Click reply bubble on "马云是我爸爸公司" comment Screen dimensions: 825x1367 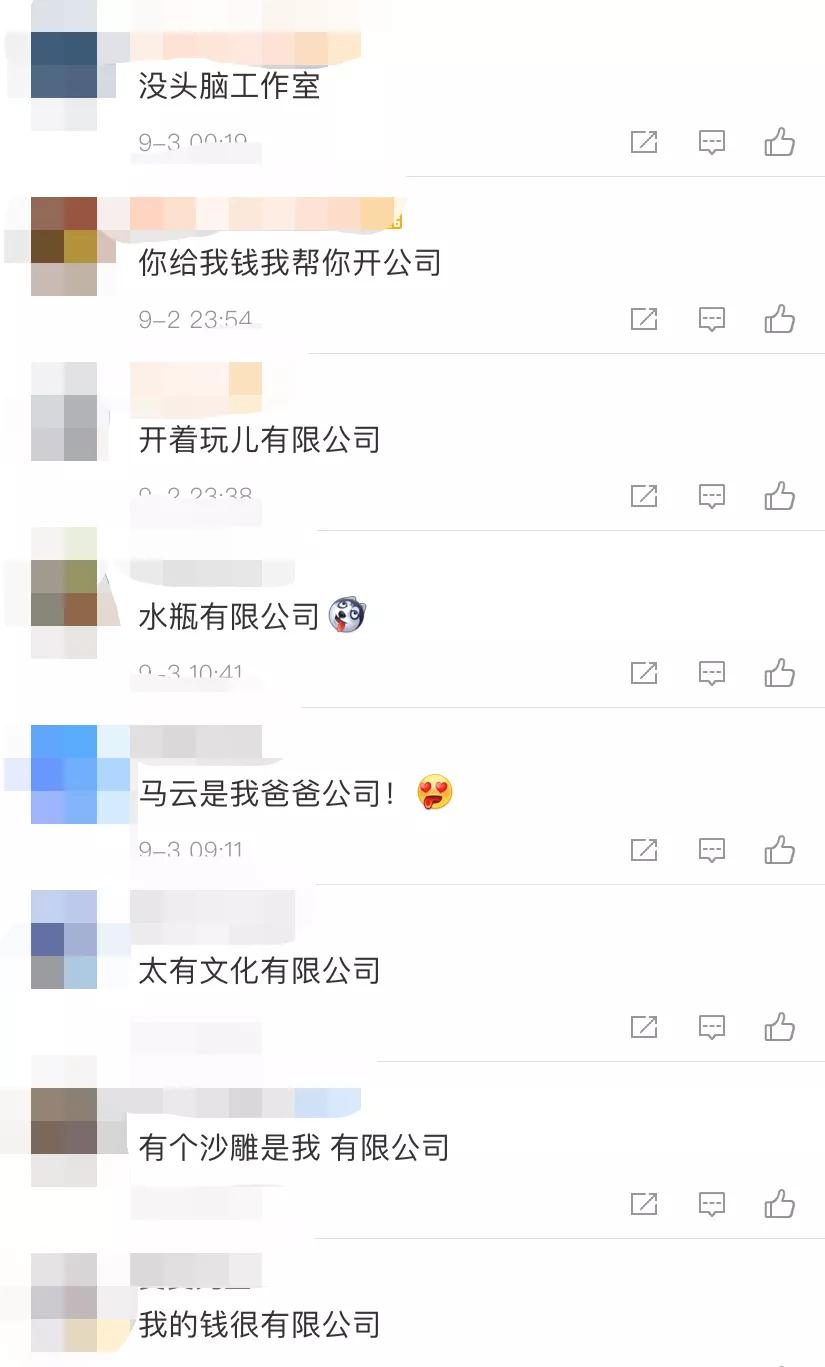(712, 850)
